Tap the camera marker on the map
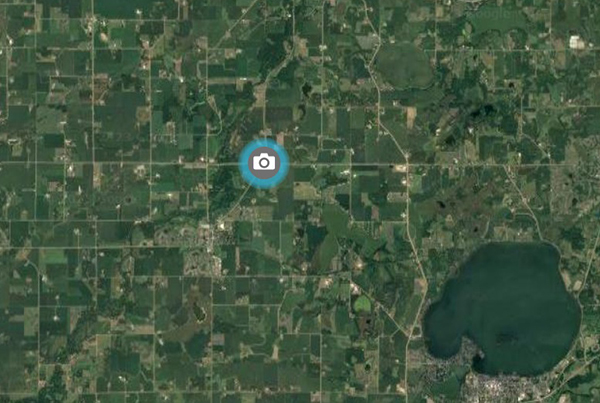The image size is (600, 403). point(264,162)
